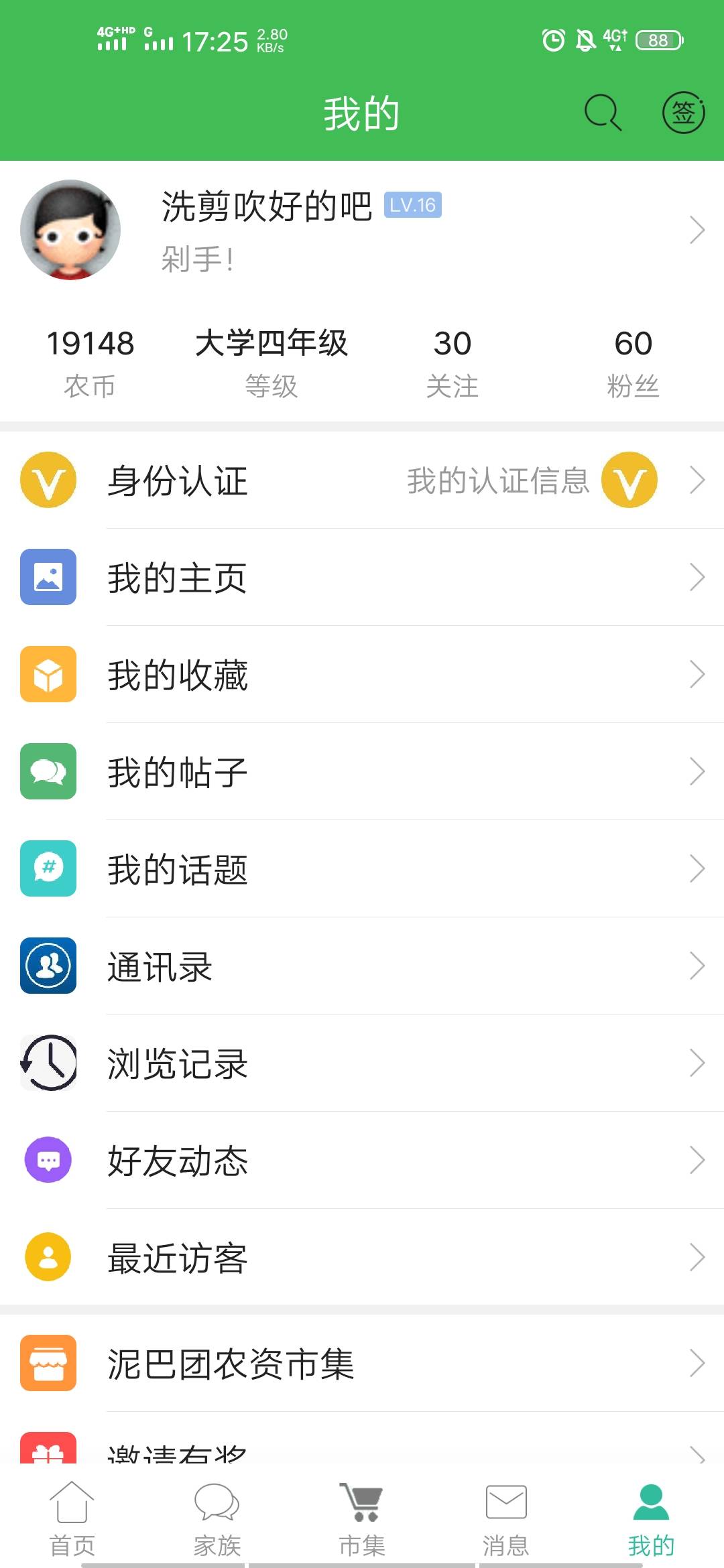724x1568 pixels.
Task: View the 60 粉丝 followers list
Action: [x=633, y=363]
